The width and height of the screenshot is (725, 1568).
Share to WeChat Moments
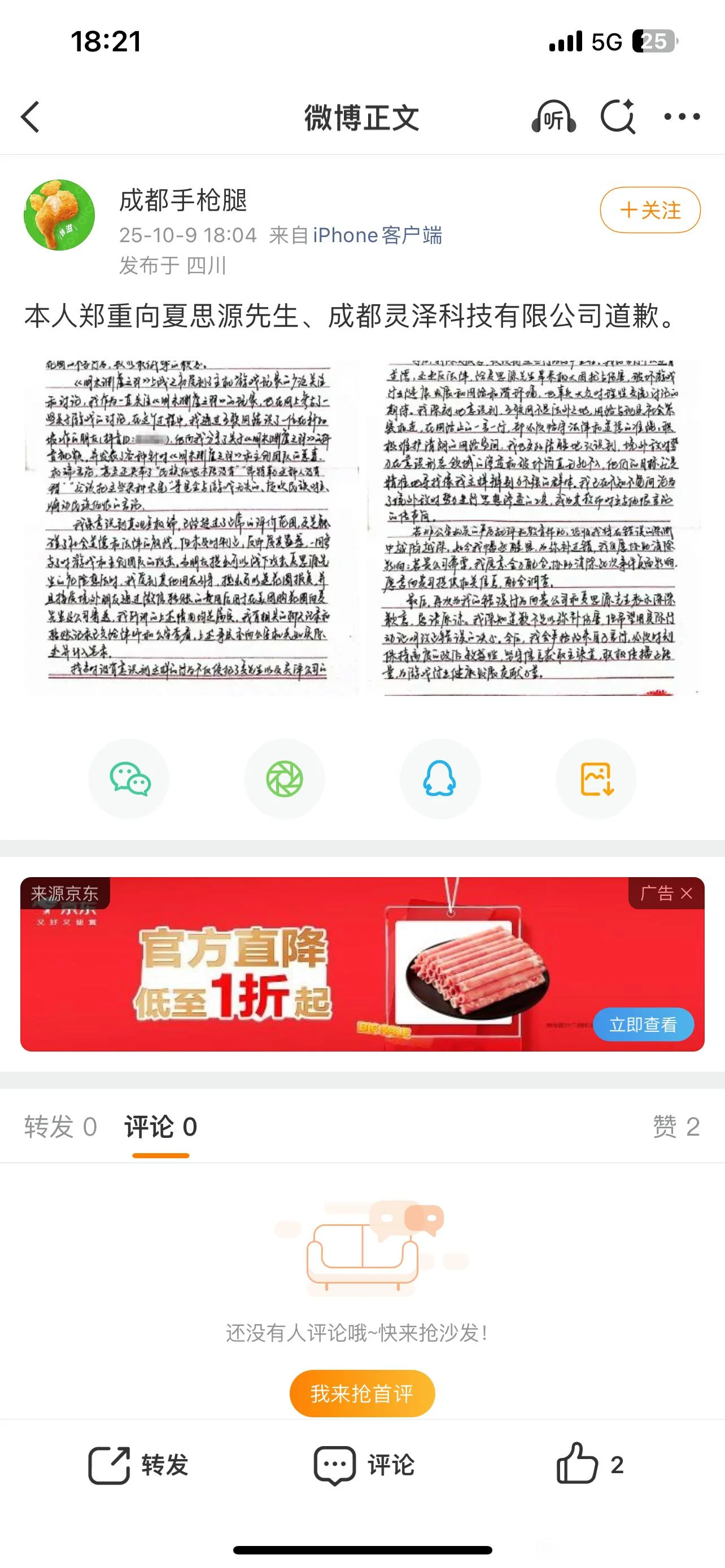point(284,779)
